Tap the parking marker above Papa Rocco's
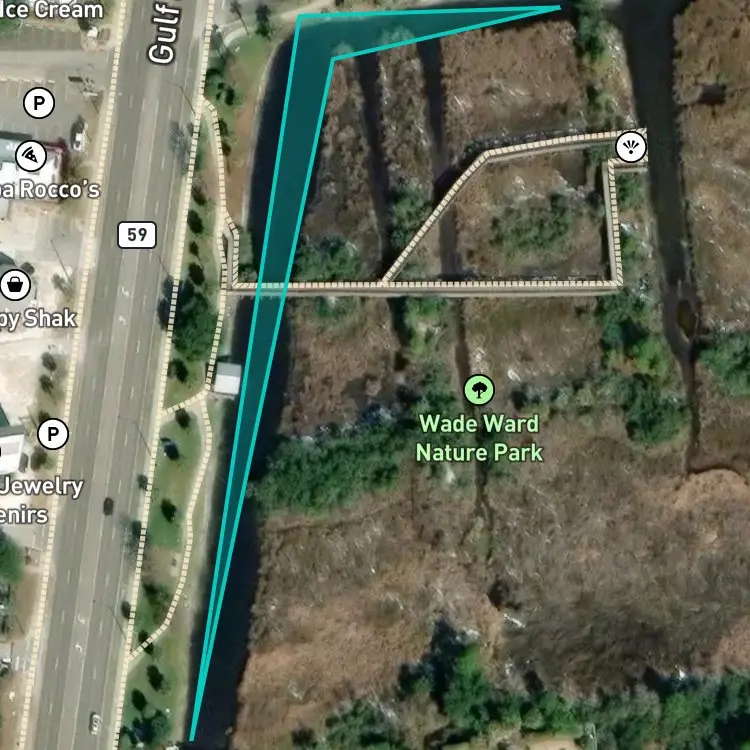Image resolution: width=750 pixels, height=750 pixels. 39,103
